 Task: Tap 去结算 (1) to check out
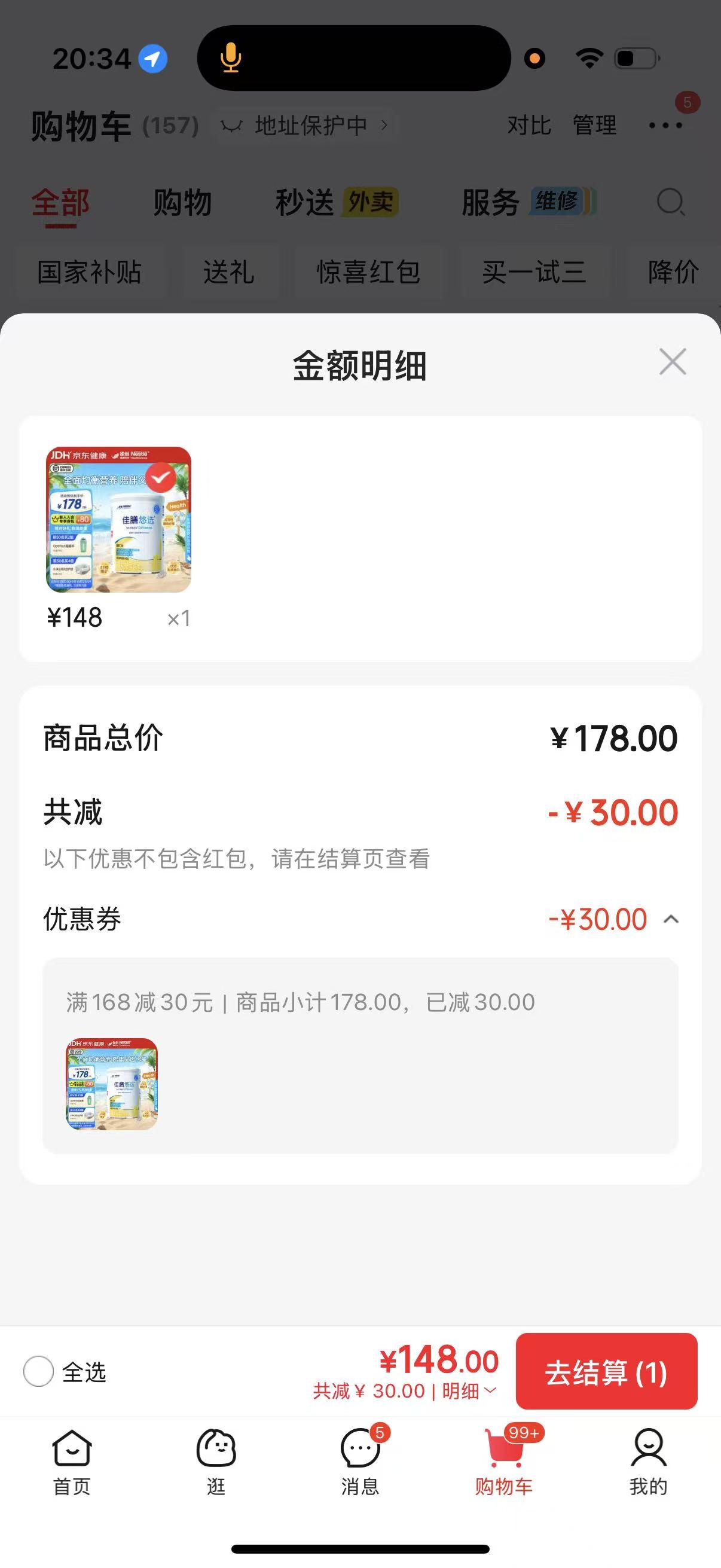[x=606, y=1371]
